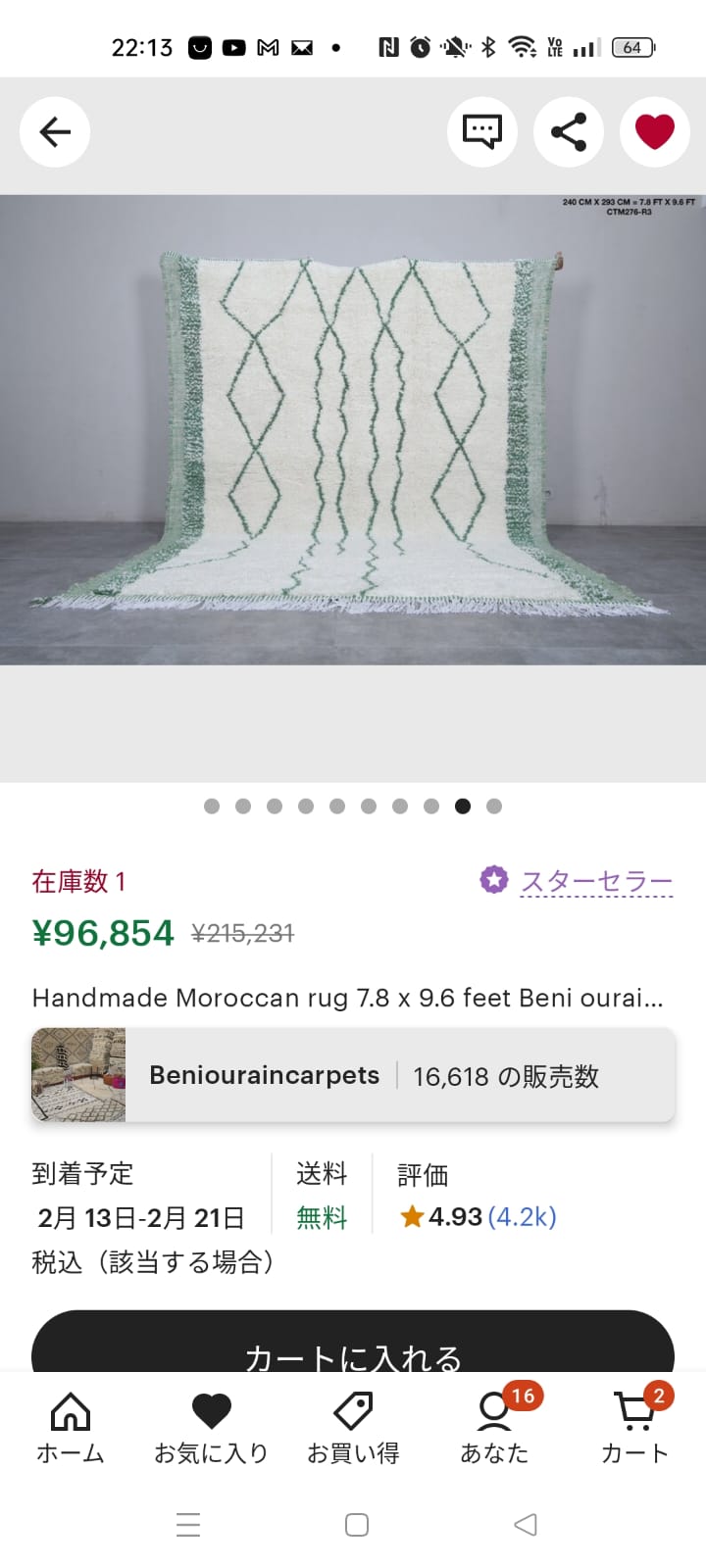Screen dimensions: 706x1568
Task: Open recent apps from navigation bar
Action: coord(188,1525)
